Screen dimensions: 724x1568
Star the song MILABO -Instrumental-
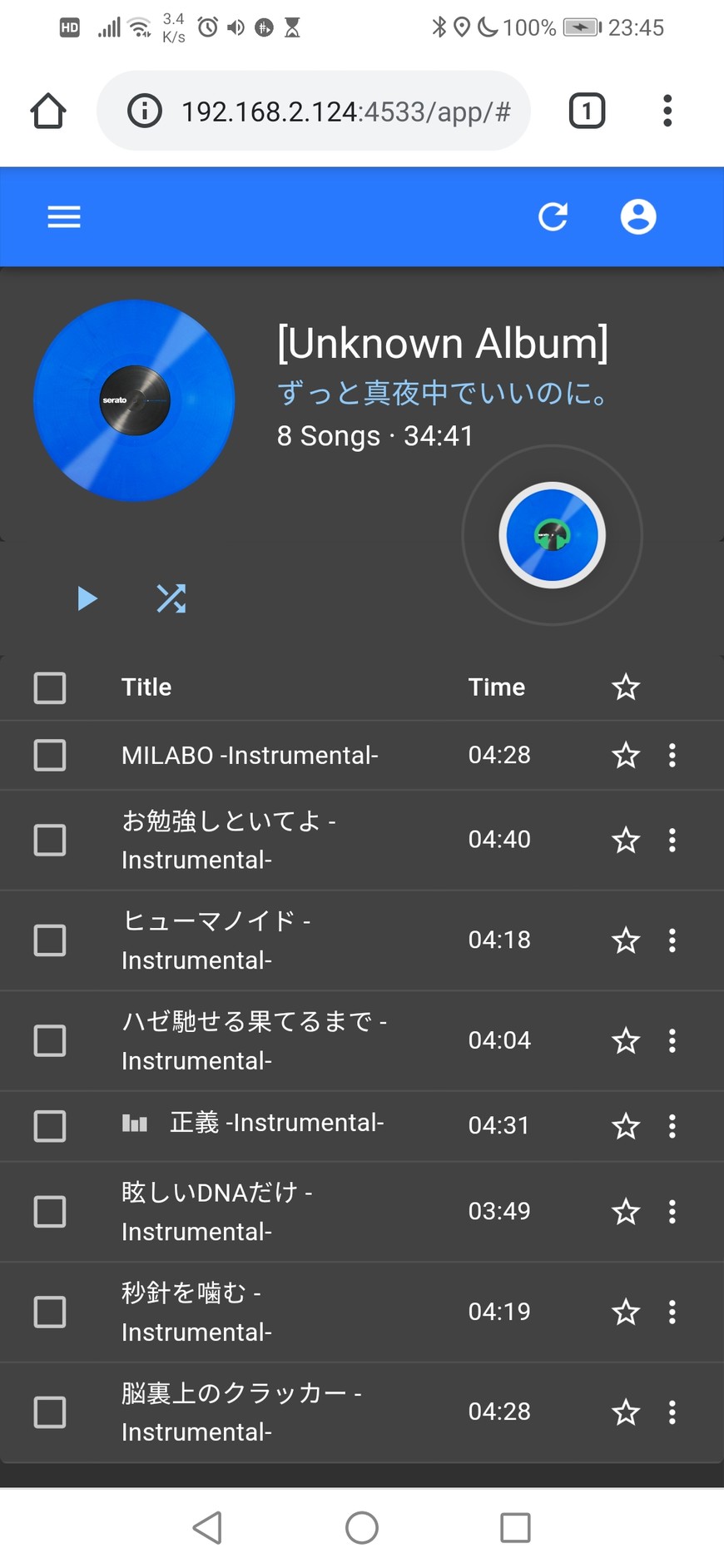point(626,756)
